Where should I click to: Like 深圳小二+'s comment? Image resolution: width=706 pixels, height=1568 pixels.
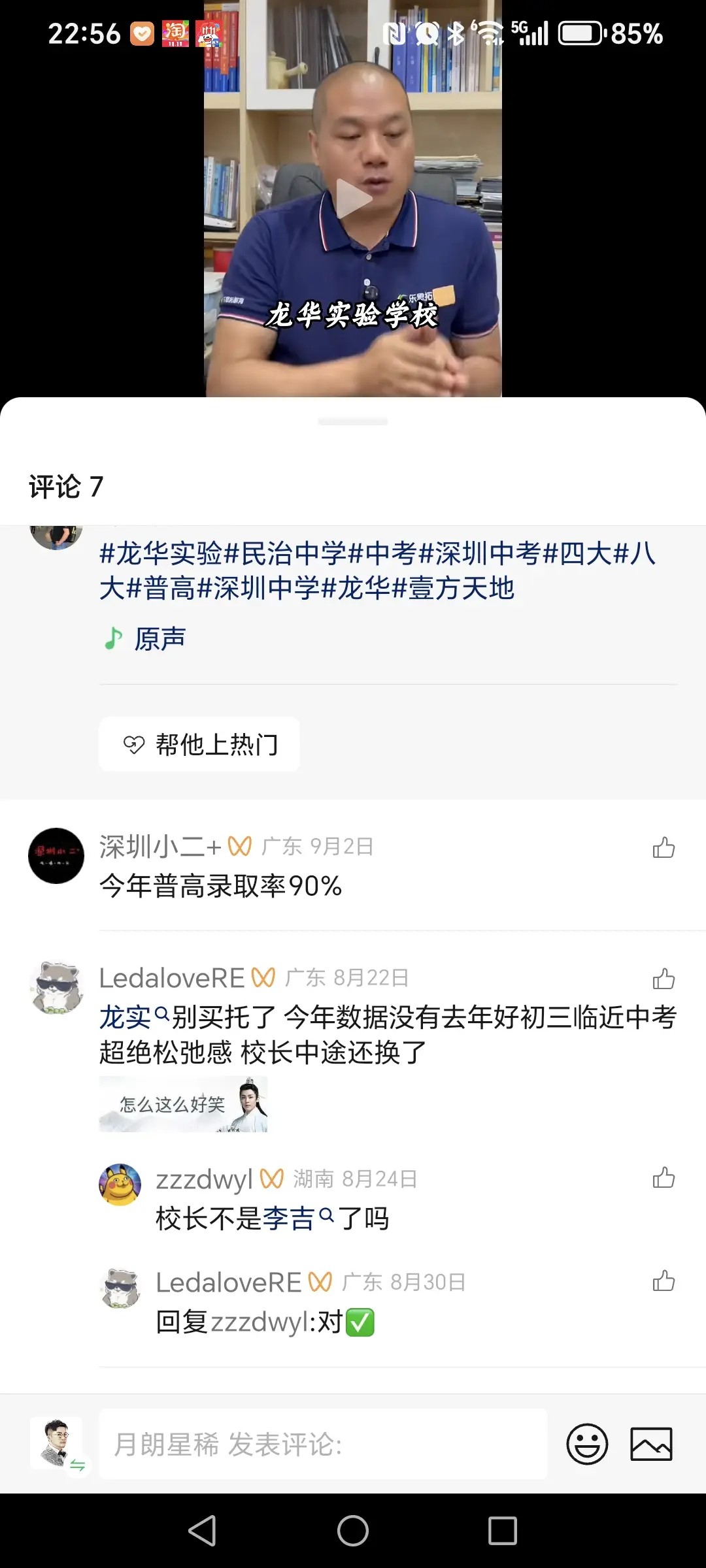click(664, 847)
